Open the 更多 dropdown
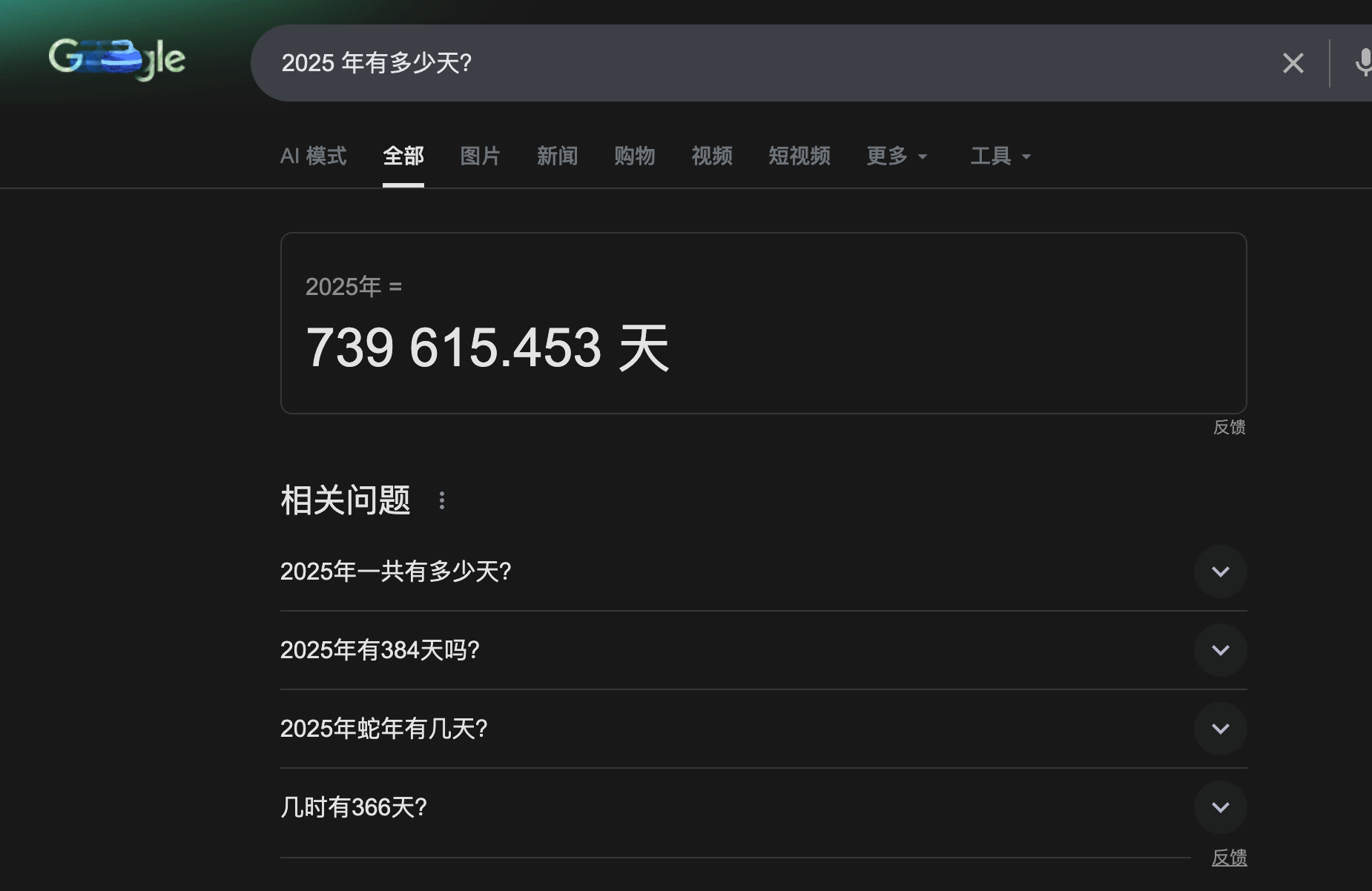This screenshot has width=1372, height=891. click(x=897, y=156)
